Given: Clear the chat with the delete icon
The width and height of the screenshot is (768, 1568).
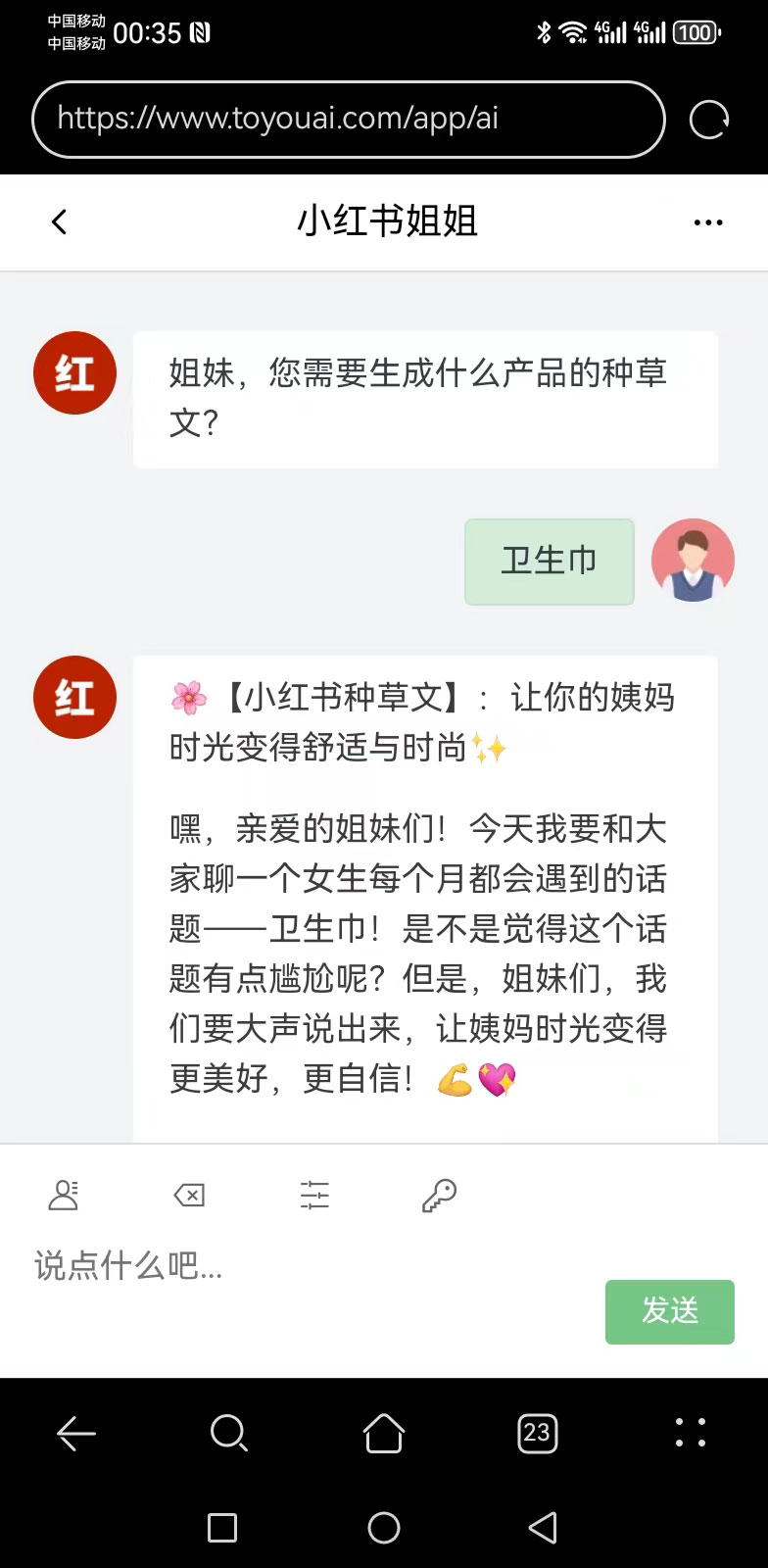Looking at the screenshot, I should tap(189, 1195).
